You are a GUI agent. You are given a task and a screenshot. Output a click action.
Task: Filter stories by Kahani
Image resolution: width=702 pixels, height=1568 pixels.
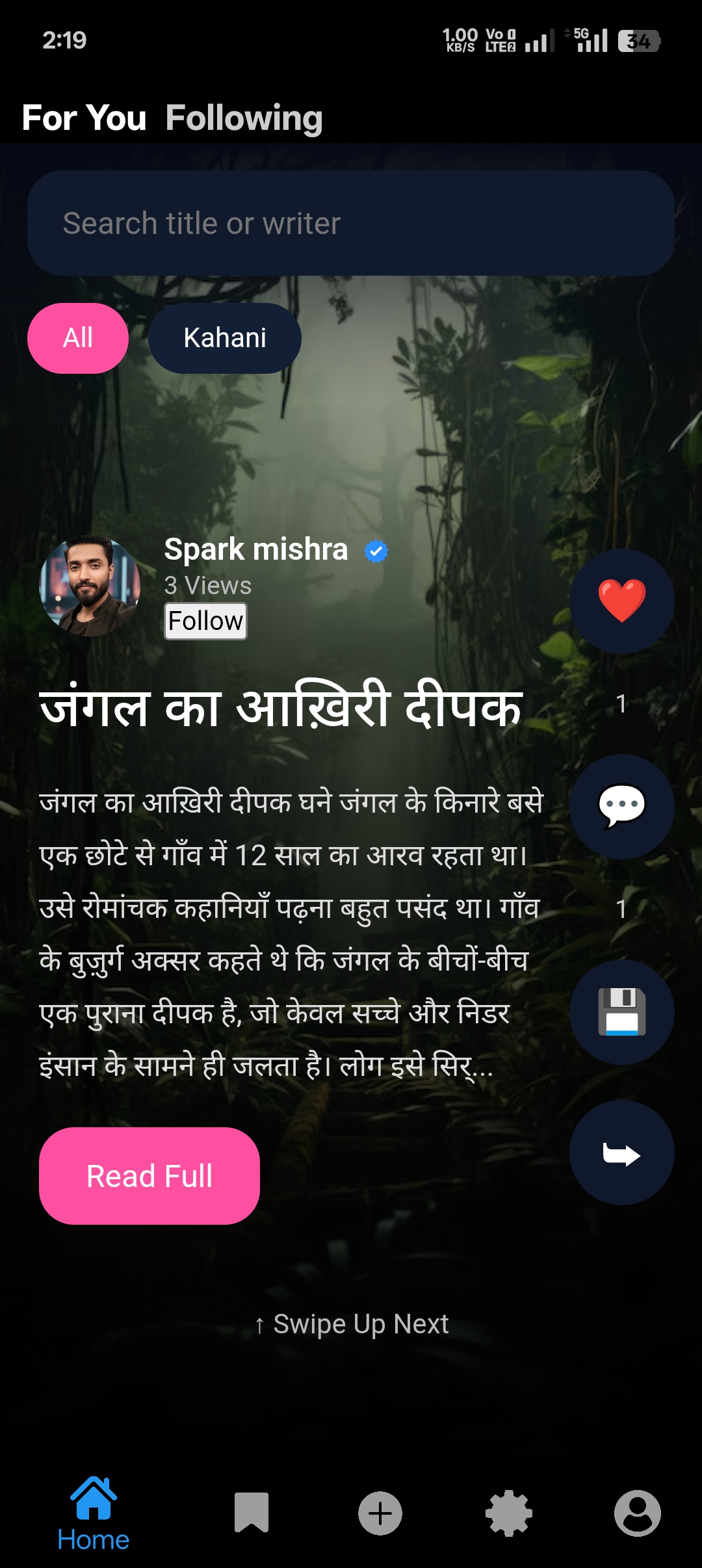pyautogui.click(x=225, y=338)
